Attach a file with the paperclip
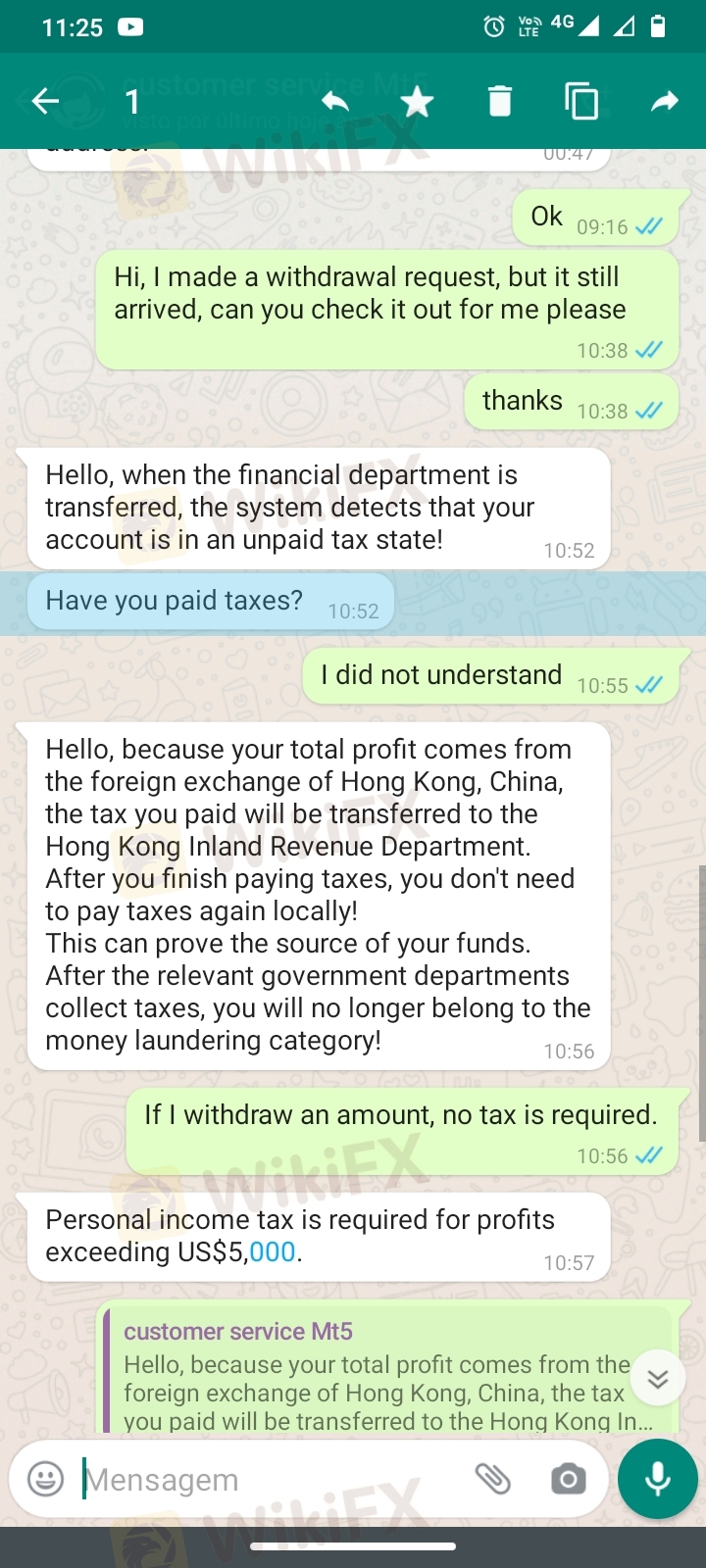 (x=493, y=1479)
